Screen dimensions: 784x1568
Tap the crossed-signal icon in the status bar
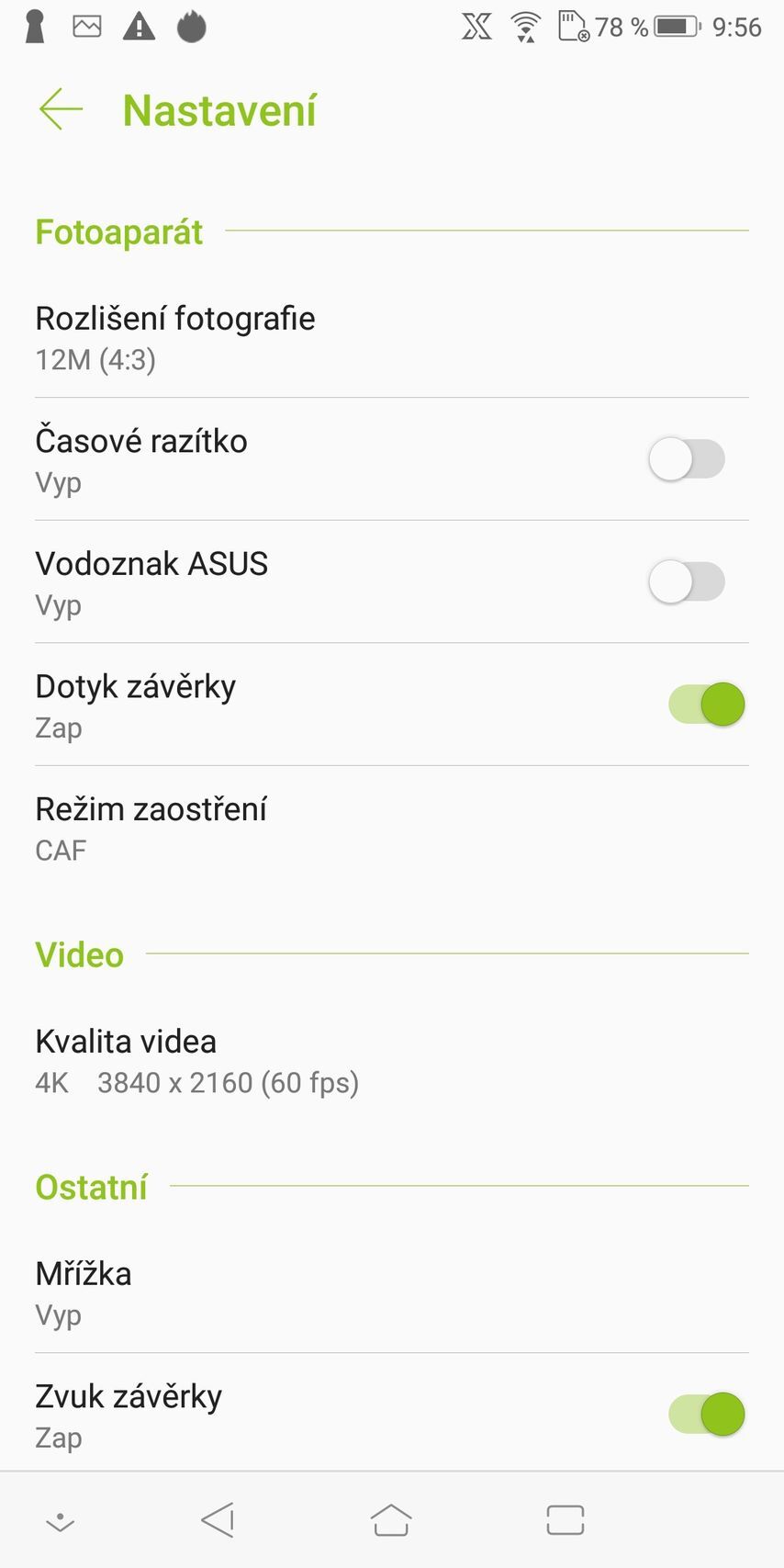[x=476, y=26]
